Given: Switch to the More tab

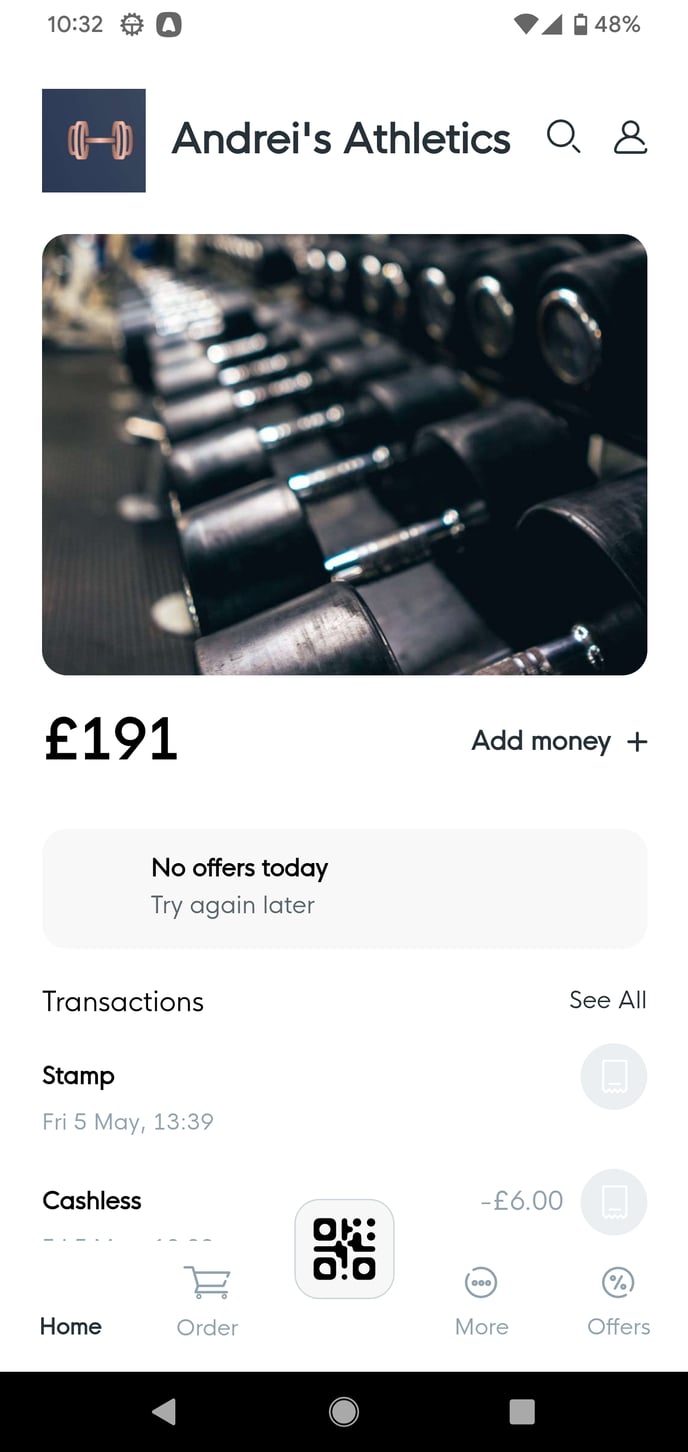Looking at the screenshot, I should point(481,1300).
